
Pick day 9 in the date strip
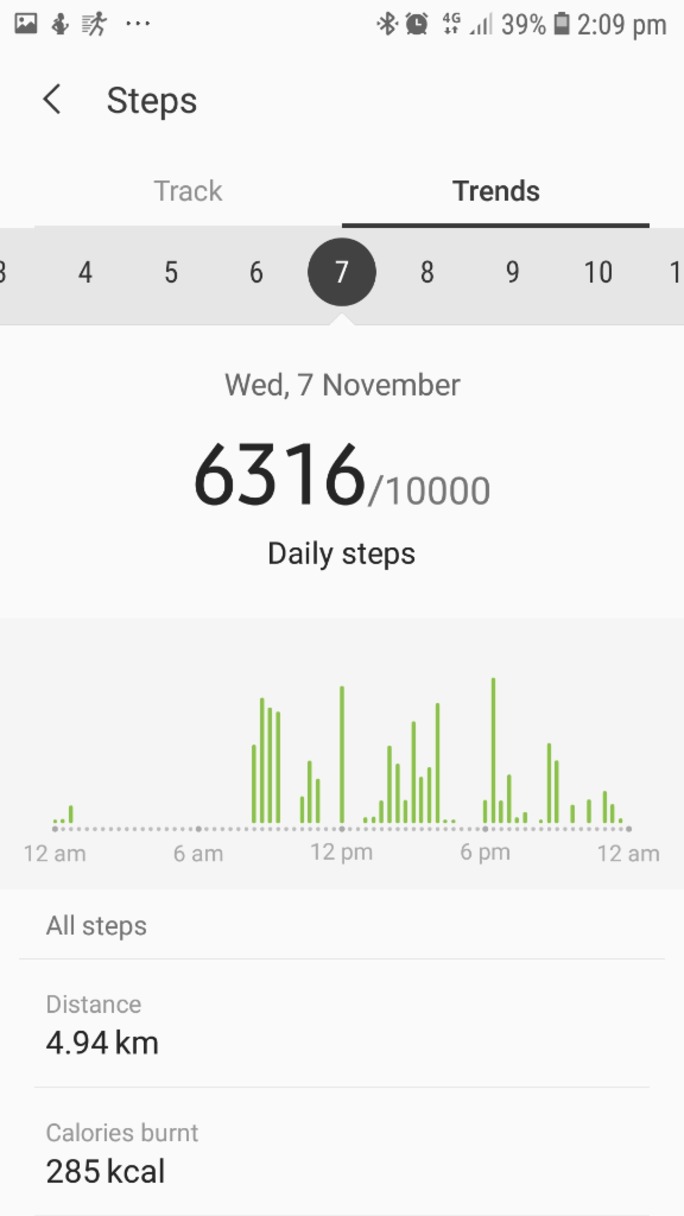(512, 272)
